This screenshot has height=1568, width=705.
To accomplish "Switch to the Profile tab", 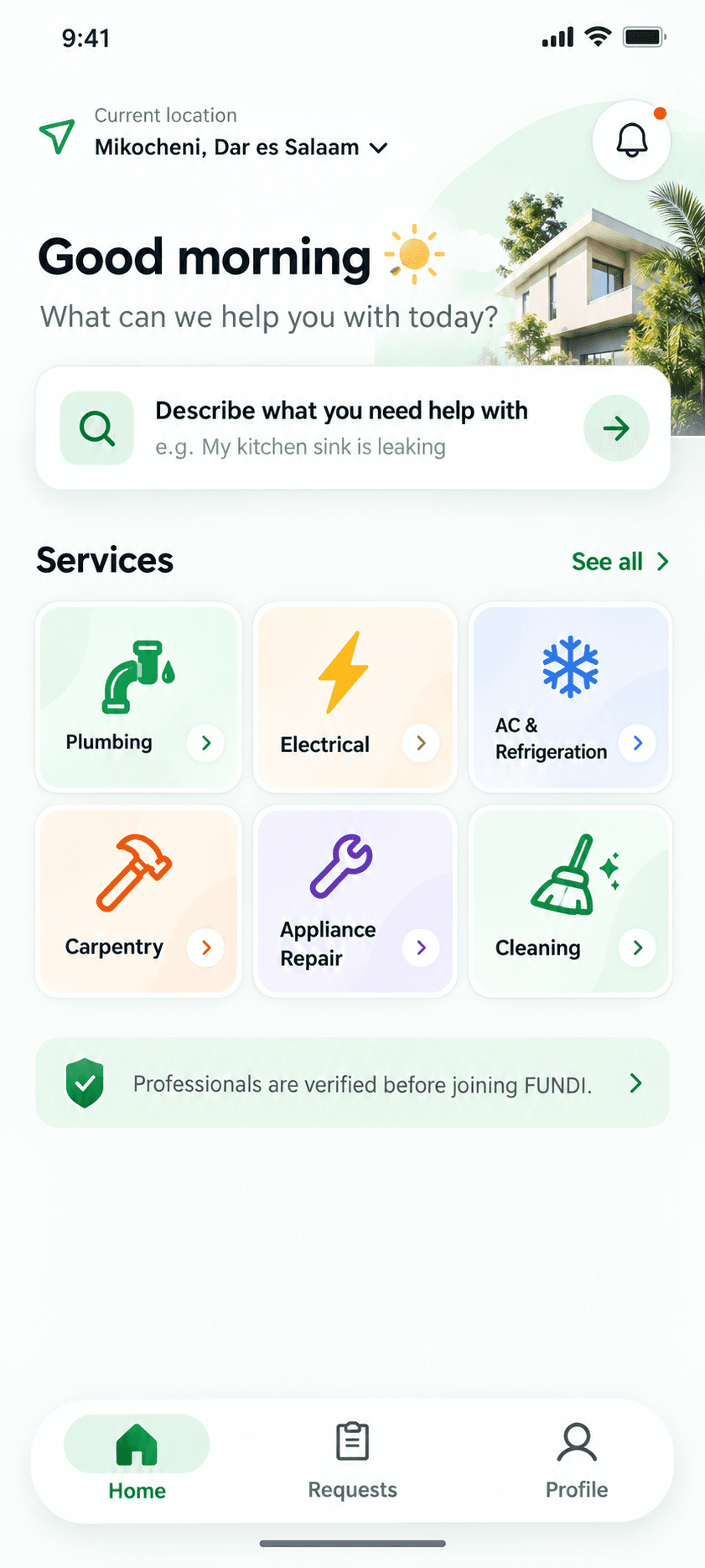I will [x=577, y=1461].
